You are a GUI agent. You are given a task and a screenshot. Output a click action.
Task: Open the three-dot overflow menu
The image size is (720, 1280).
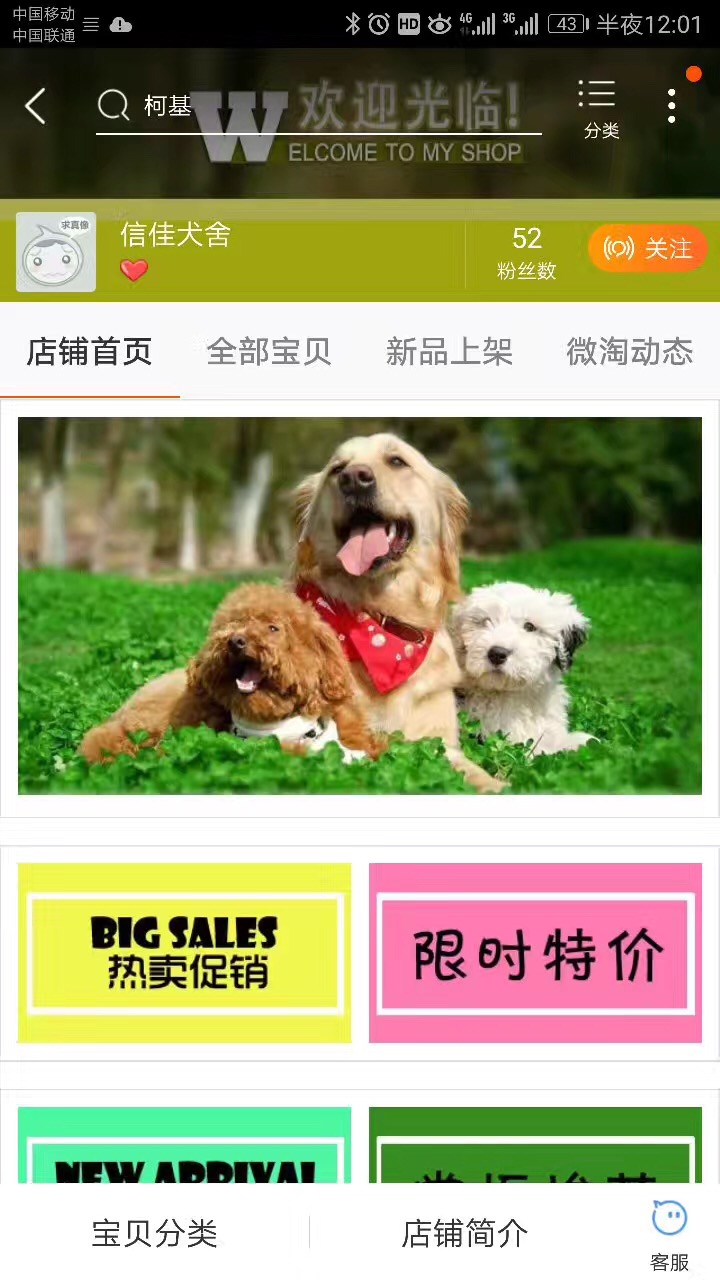click(671, 106)
